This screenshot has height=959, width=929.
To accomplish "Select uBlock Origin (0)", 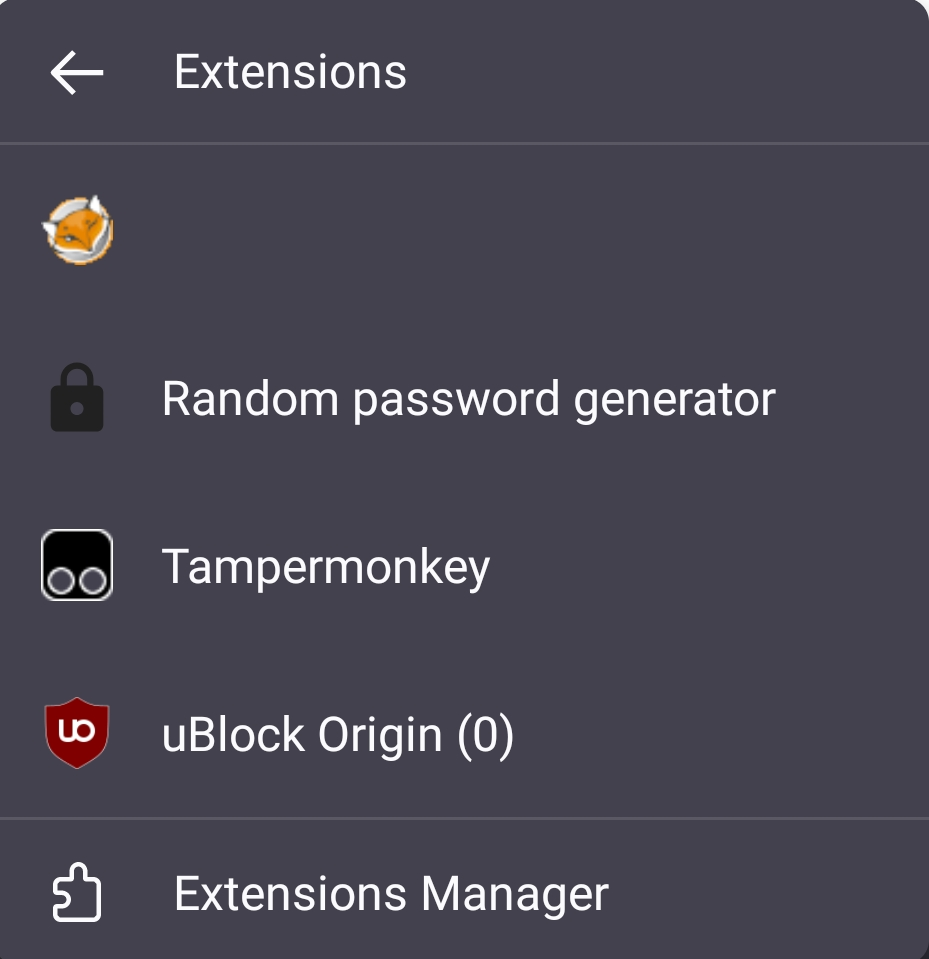I will click(337, 736).
